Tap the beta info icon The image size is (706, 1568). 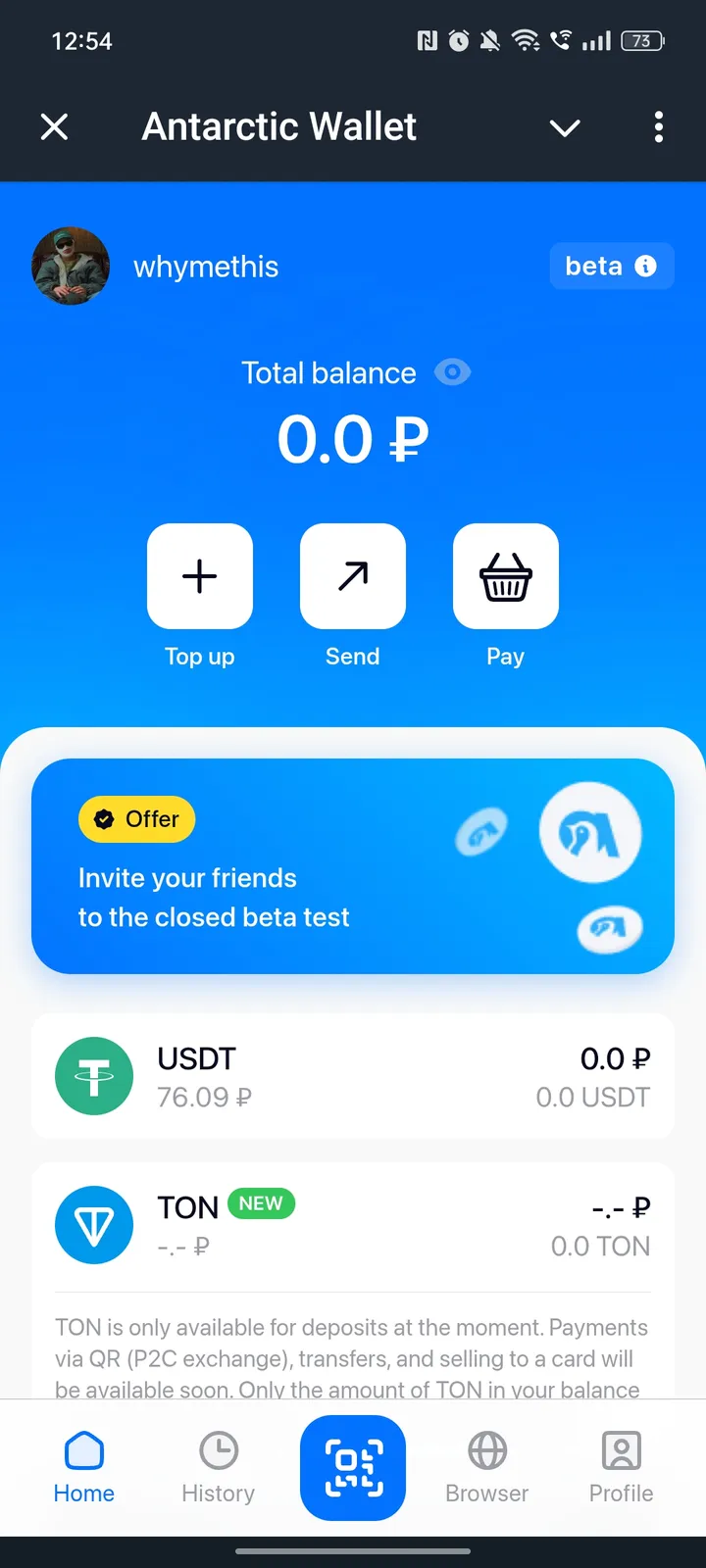pos(644,266)
